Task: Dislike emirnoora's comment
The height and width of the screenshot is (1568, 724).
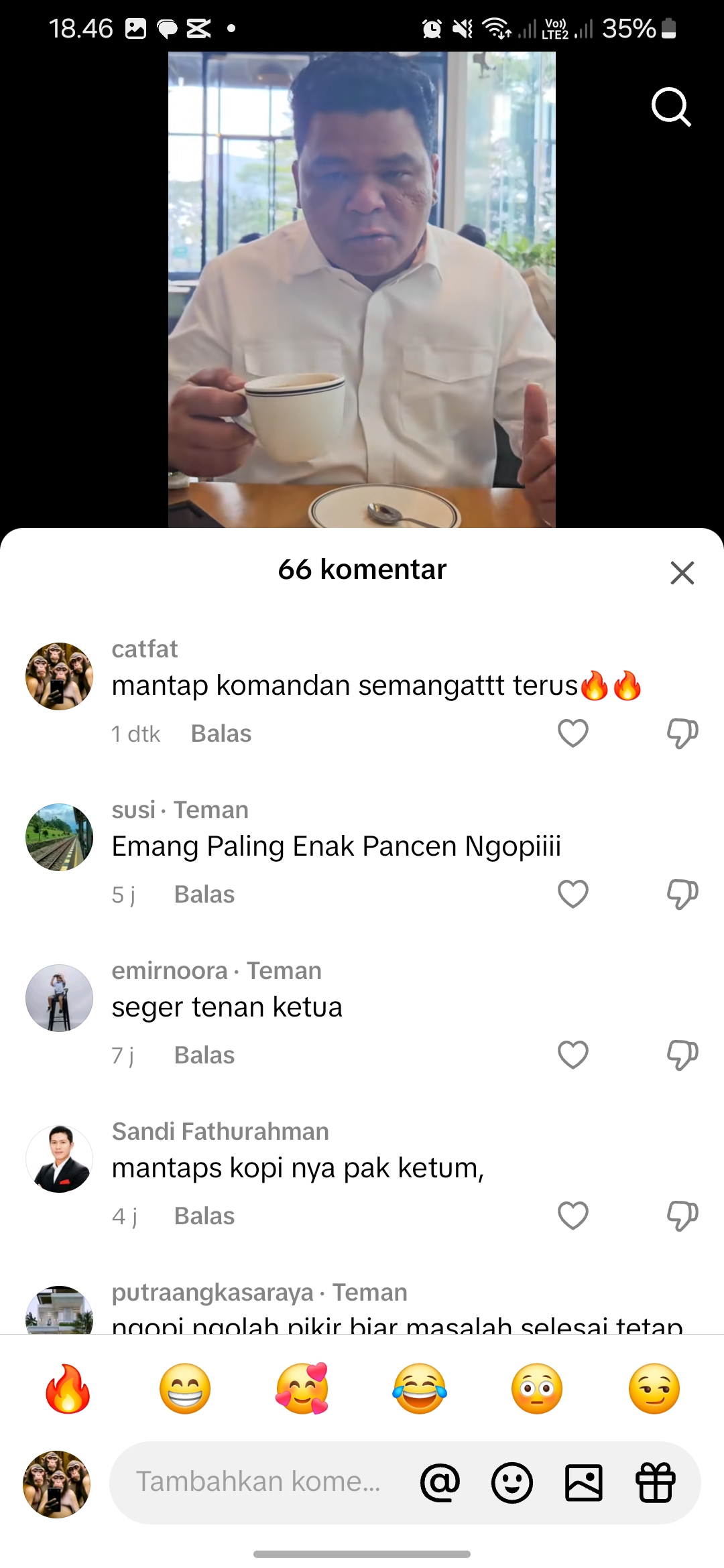Action: 682,1055
